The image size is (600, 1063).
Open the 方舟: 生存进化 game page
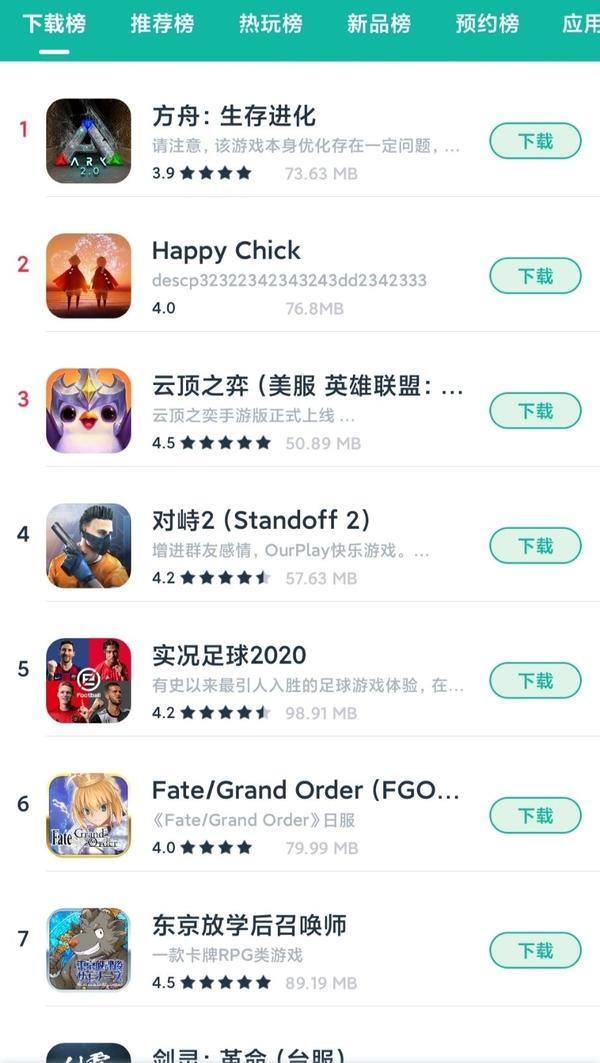pyautogui.click(x=234, y=116)
